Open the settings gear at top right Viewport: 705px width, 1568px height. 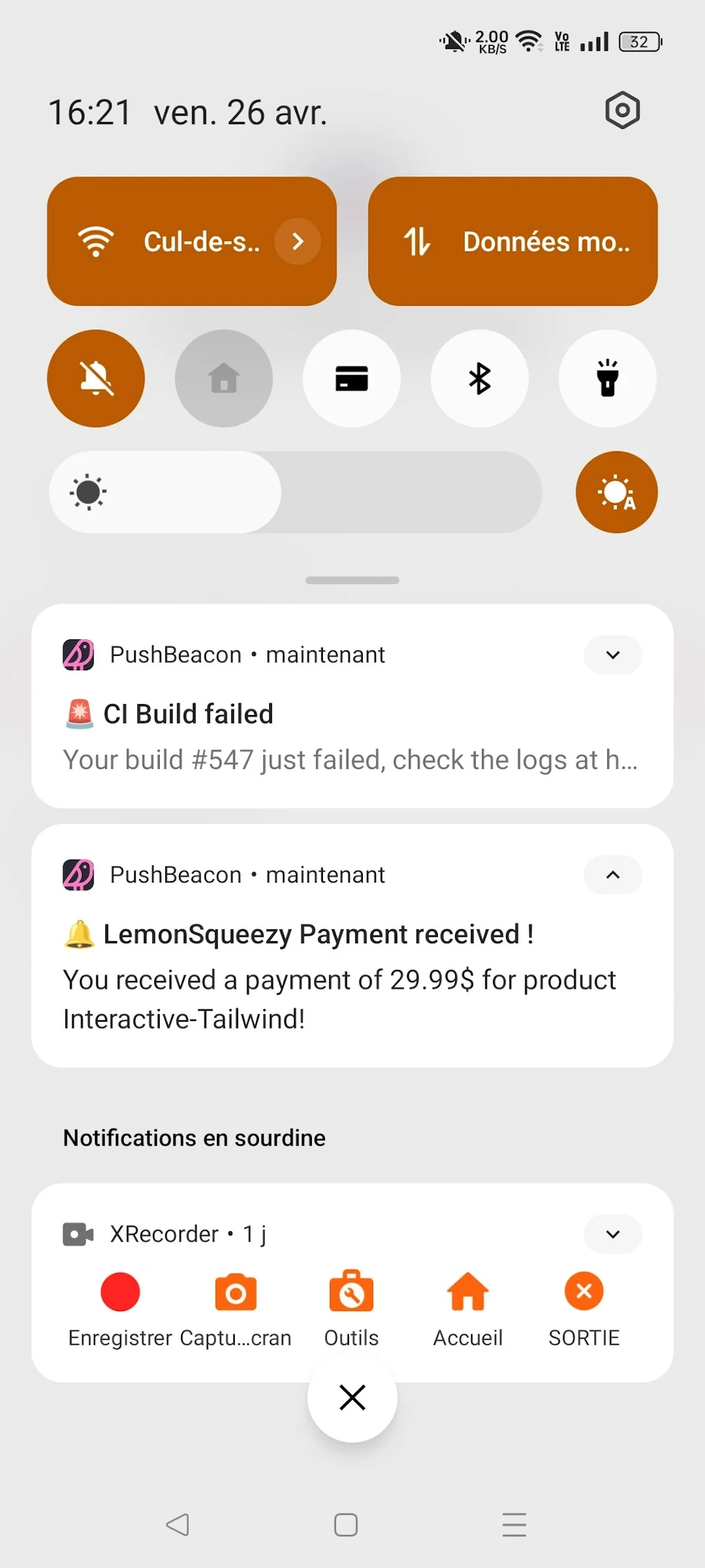click(x=621, y=110)
